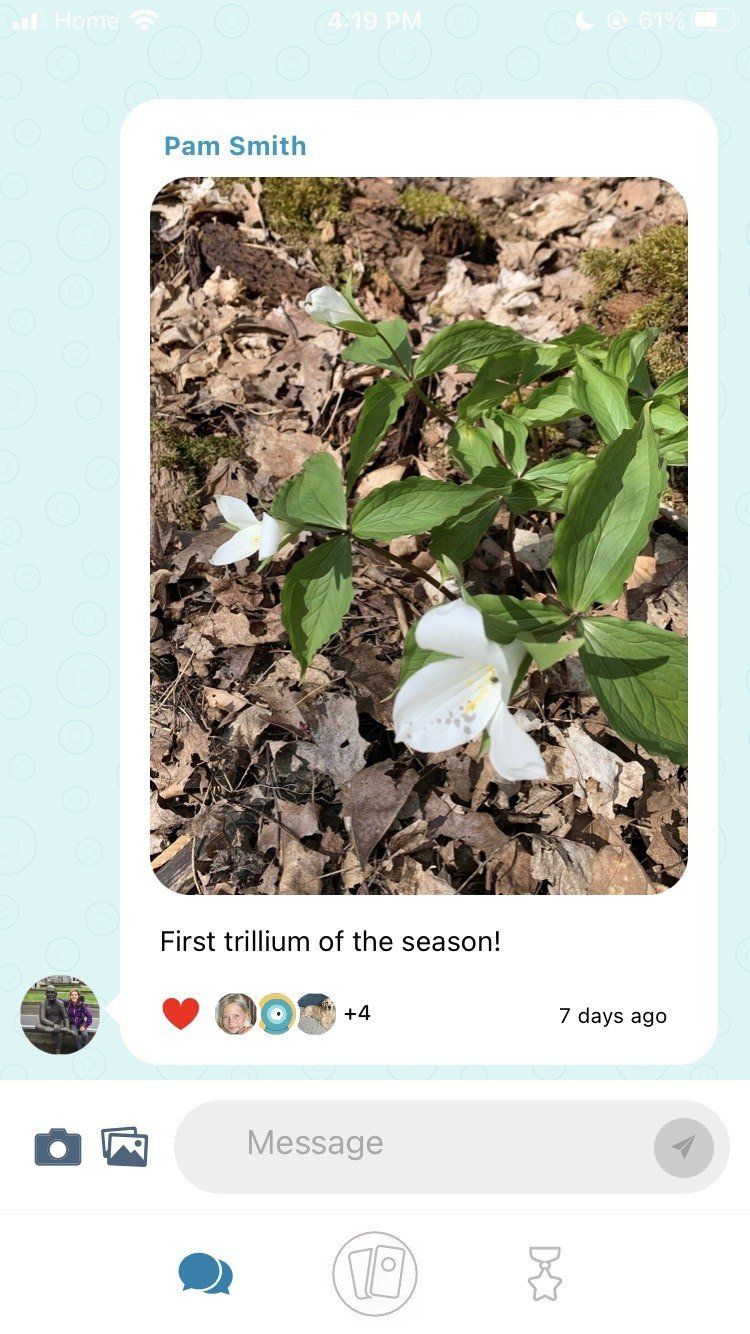The height and width of the screenshot is (1334, 750).
Task: Open the trillium photo in full view
Action: (418, 535)
